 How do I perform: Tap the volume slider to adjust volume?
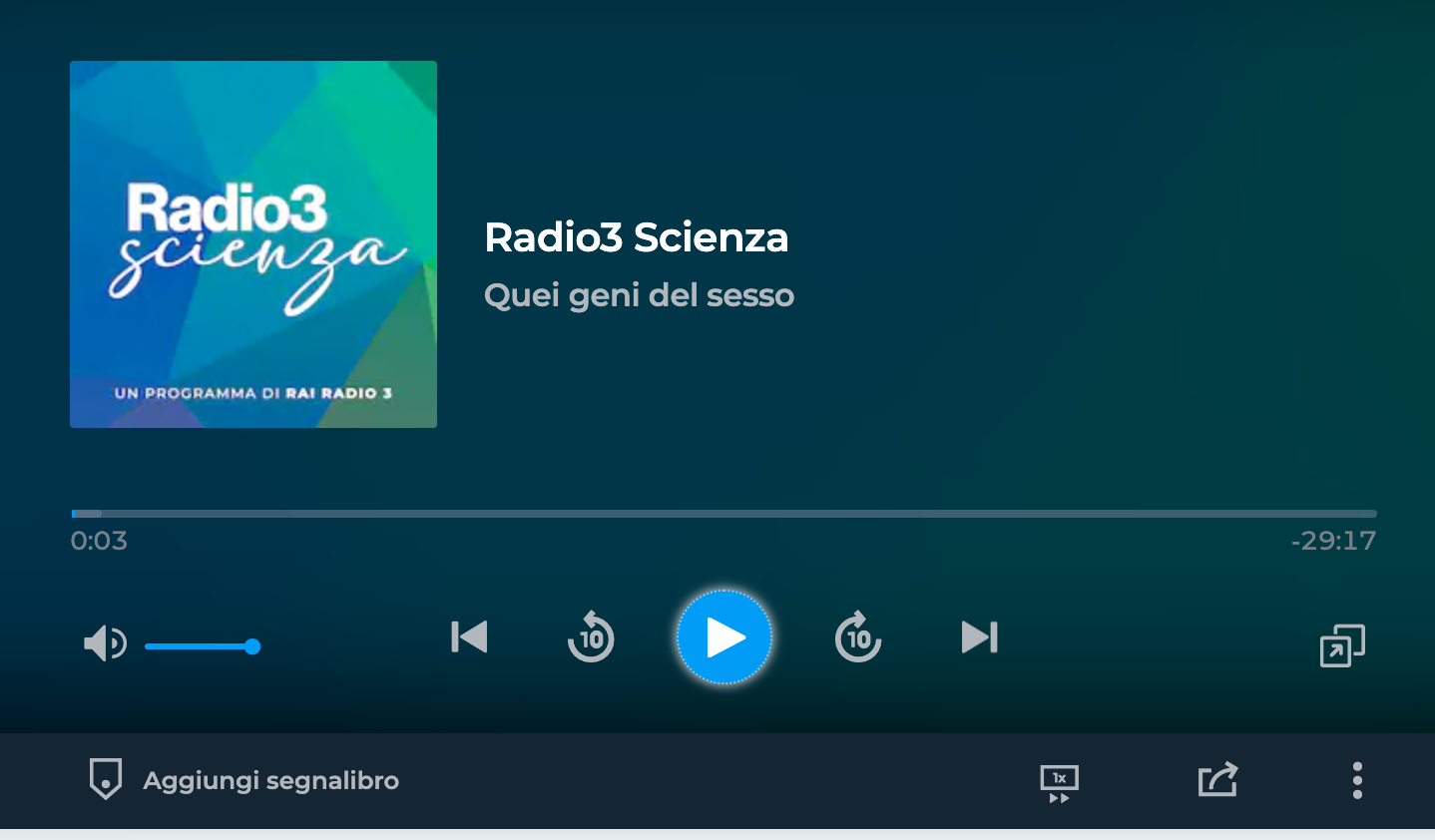tap(200, 646)
